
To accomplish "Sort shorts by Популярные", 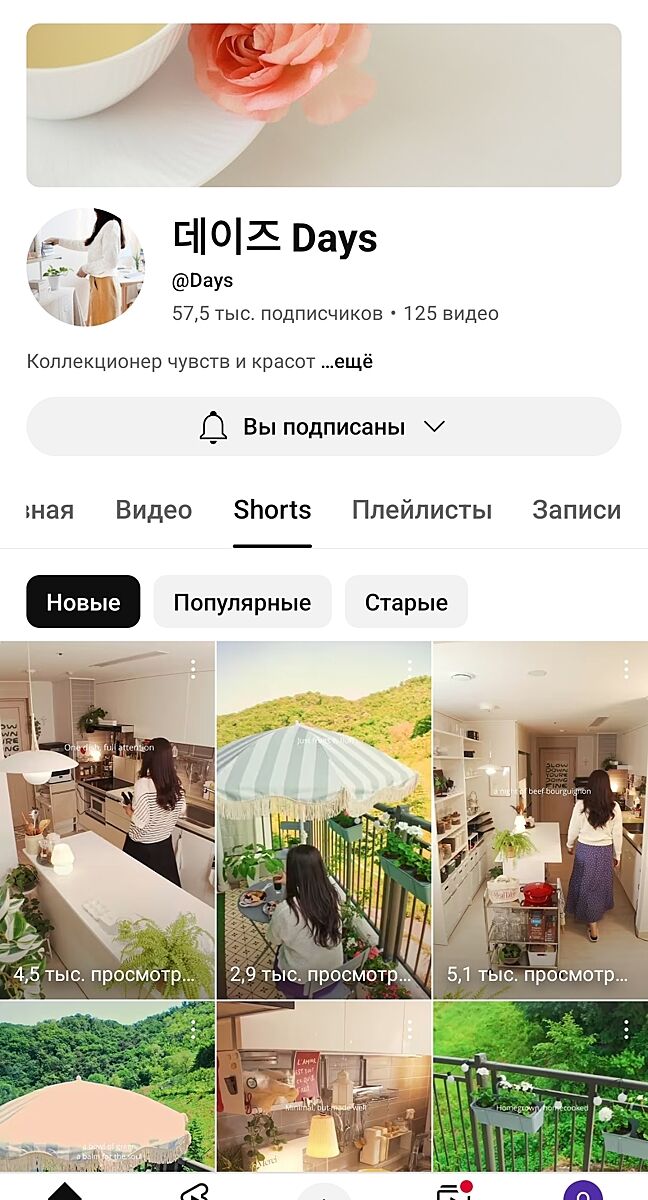I will click(x=242, y=602).
